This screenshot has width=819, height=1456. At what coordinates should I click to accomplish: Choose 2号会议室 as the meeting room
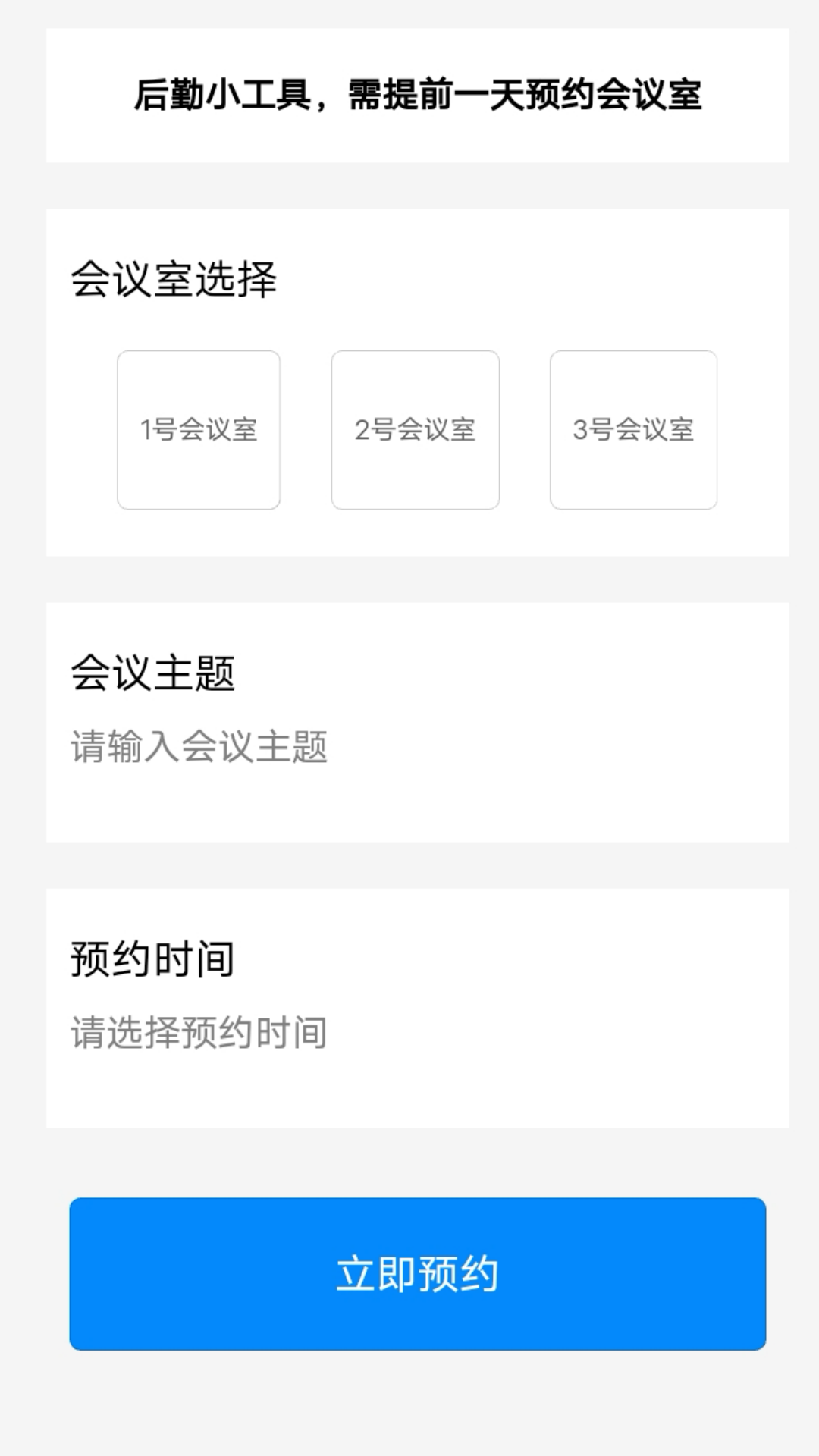point(416,430)
